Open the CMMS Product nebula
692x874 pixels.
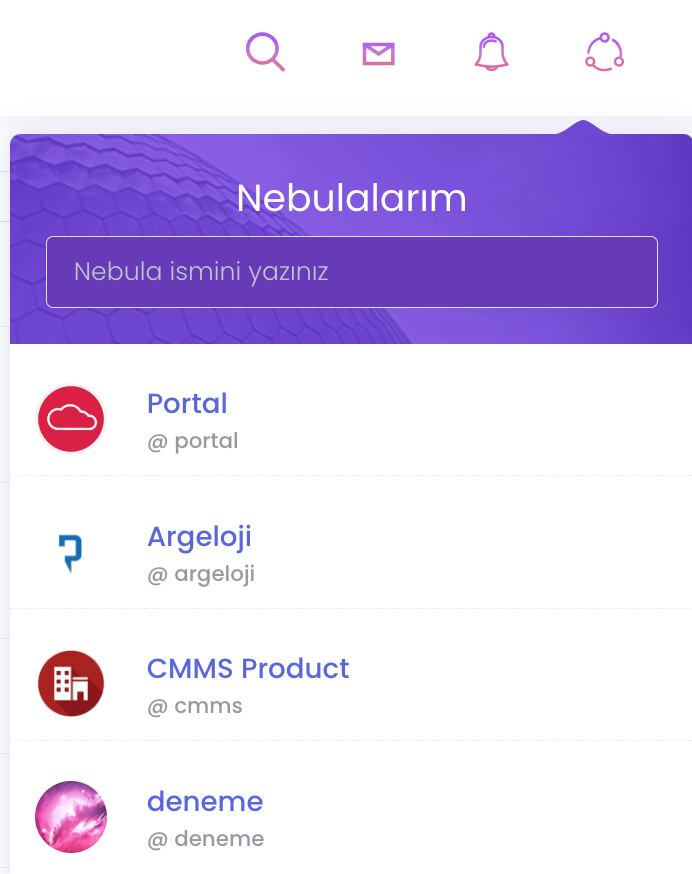(x=248, y=669)
